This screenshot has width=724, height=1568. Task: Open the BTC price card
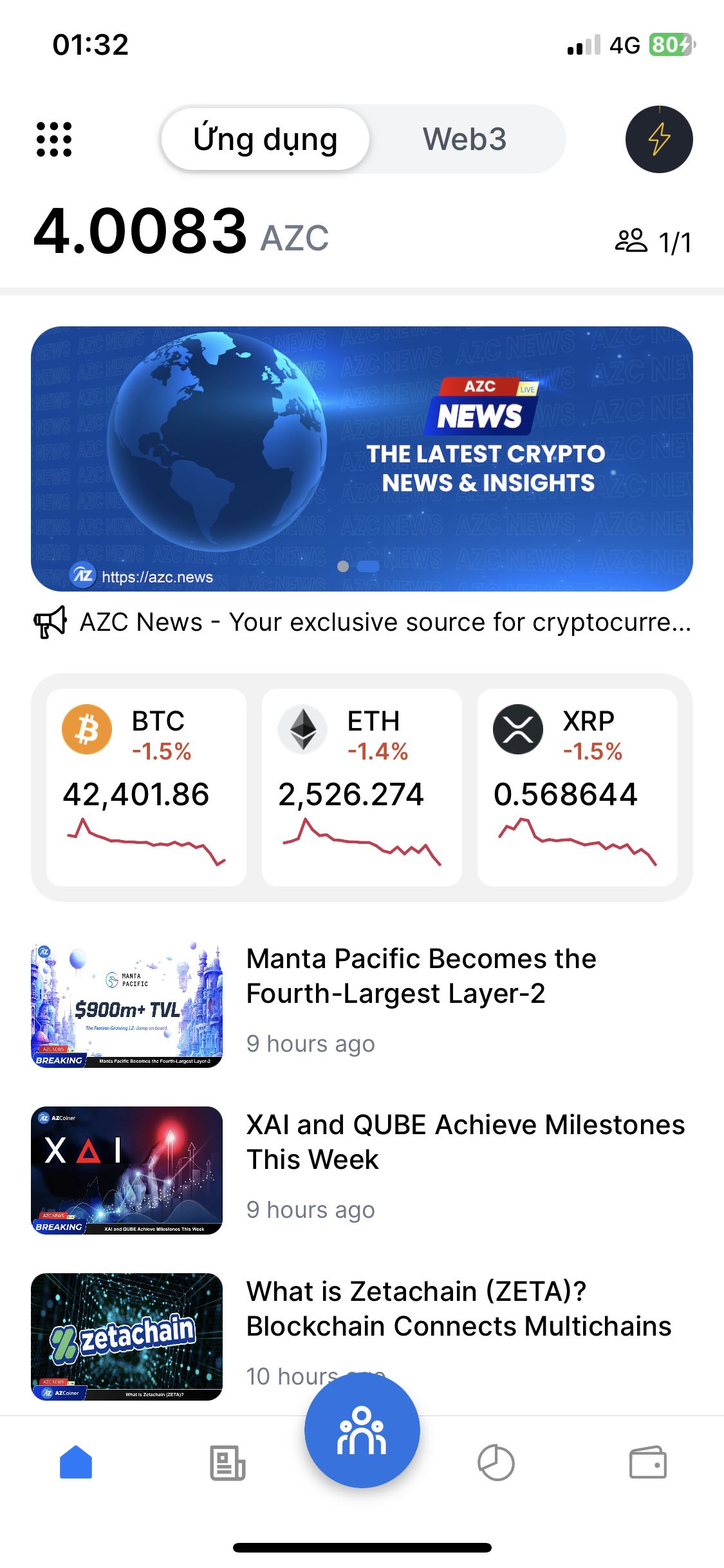tap(146, 787)
